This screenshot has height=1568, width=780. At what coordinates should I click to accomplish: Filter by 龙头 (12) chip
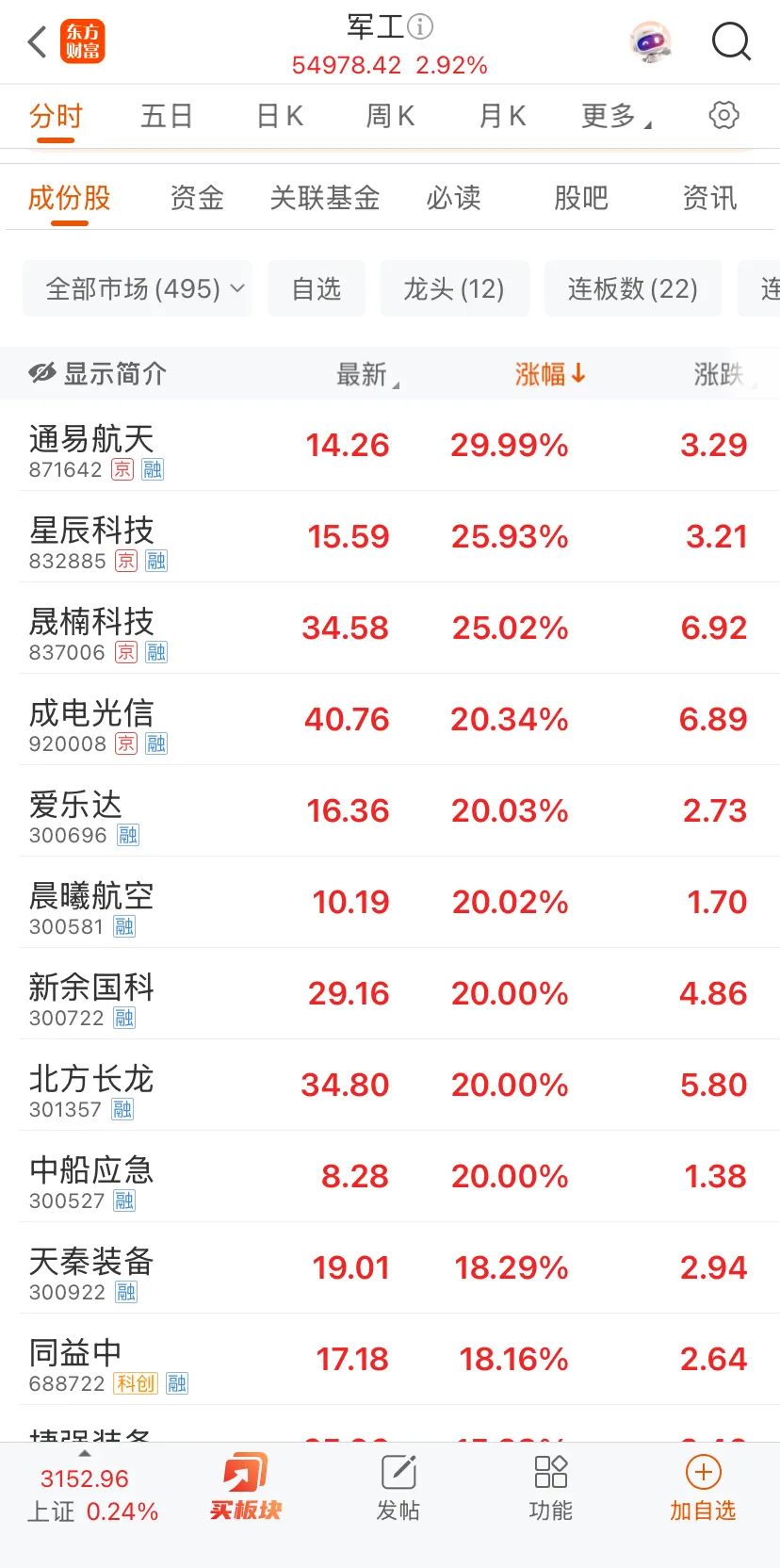pyautogui.click(x=454, y=288)
